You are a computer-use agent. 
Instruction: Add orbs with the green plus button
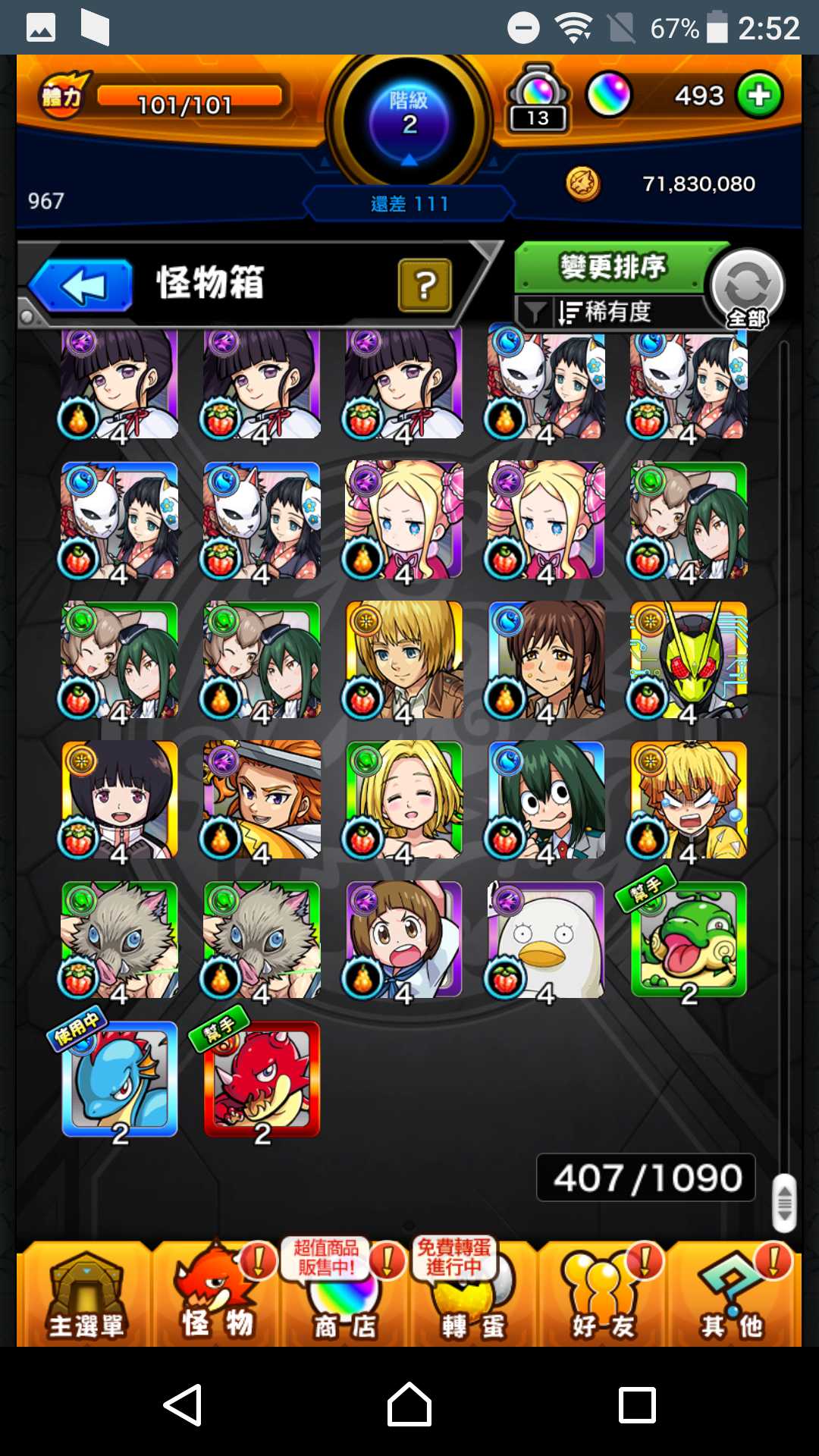point(759,96)
